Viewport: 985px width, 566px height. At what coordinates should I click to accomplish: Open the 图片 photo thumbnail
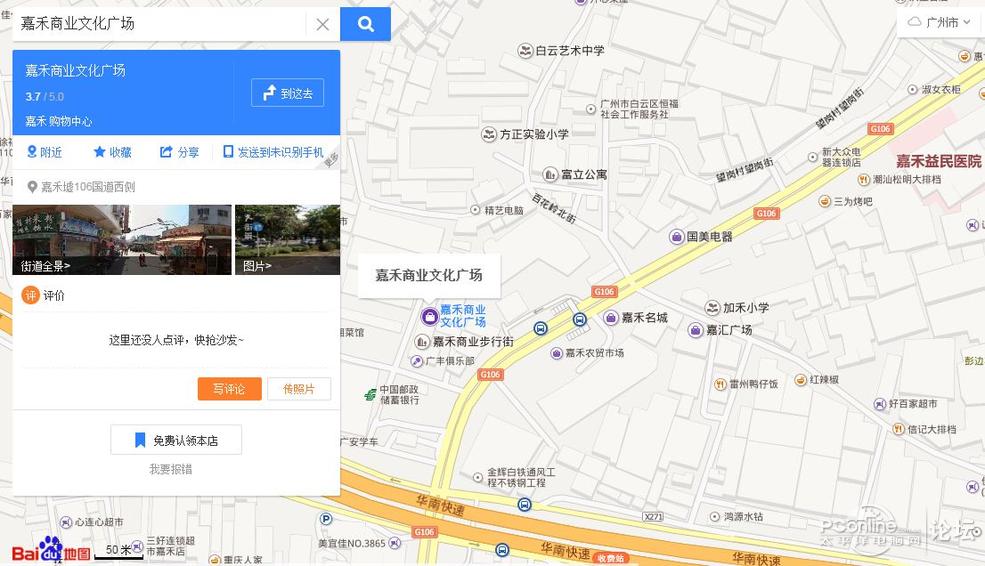[287, 239]
